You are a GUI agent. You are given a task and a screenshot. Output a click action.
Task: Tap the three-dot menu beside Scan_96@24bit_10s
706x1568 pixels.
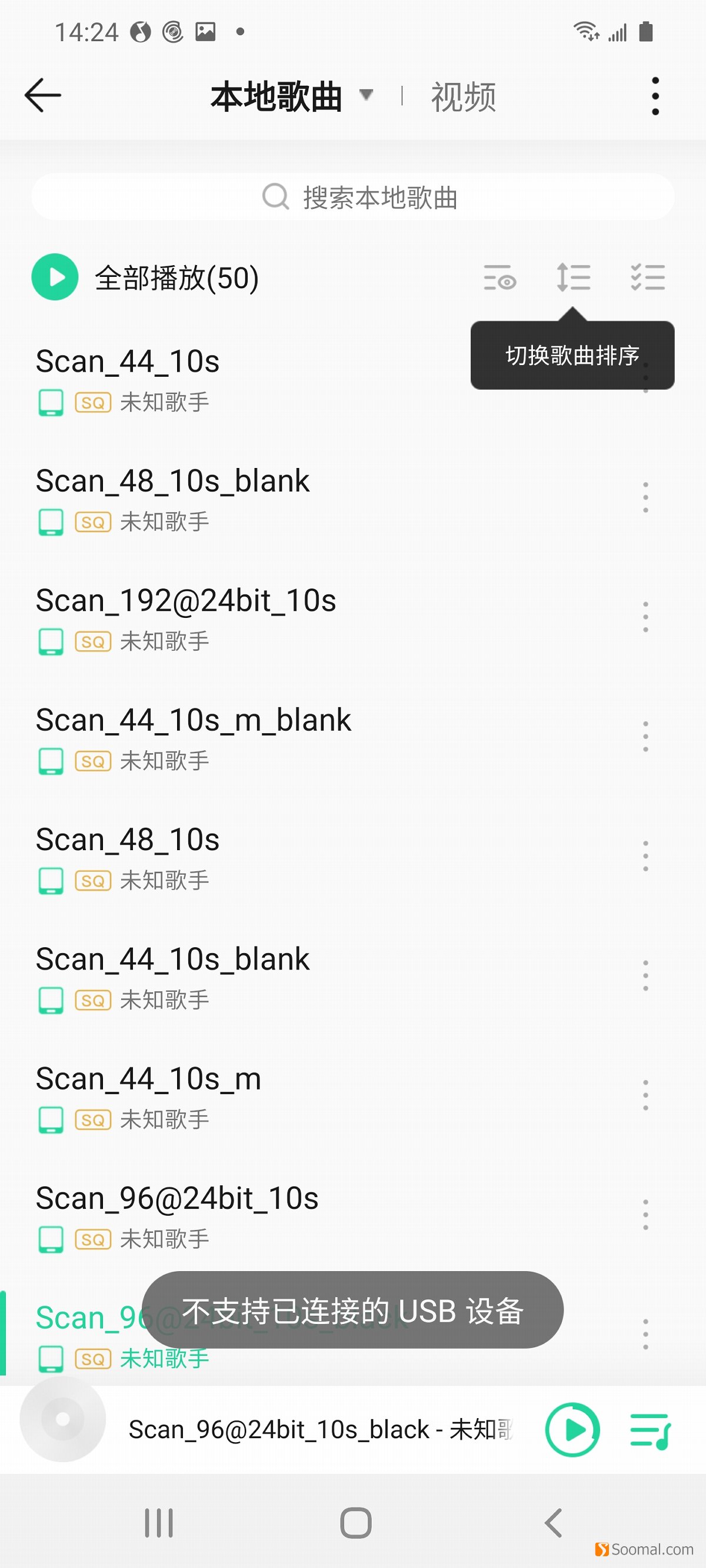click(x=645, y=1214)
